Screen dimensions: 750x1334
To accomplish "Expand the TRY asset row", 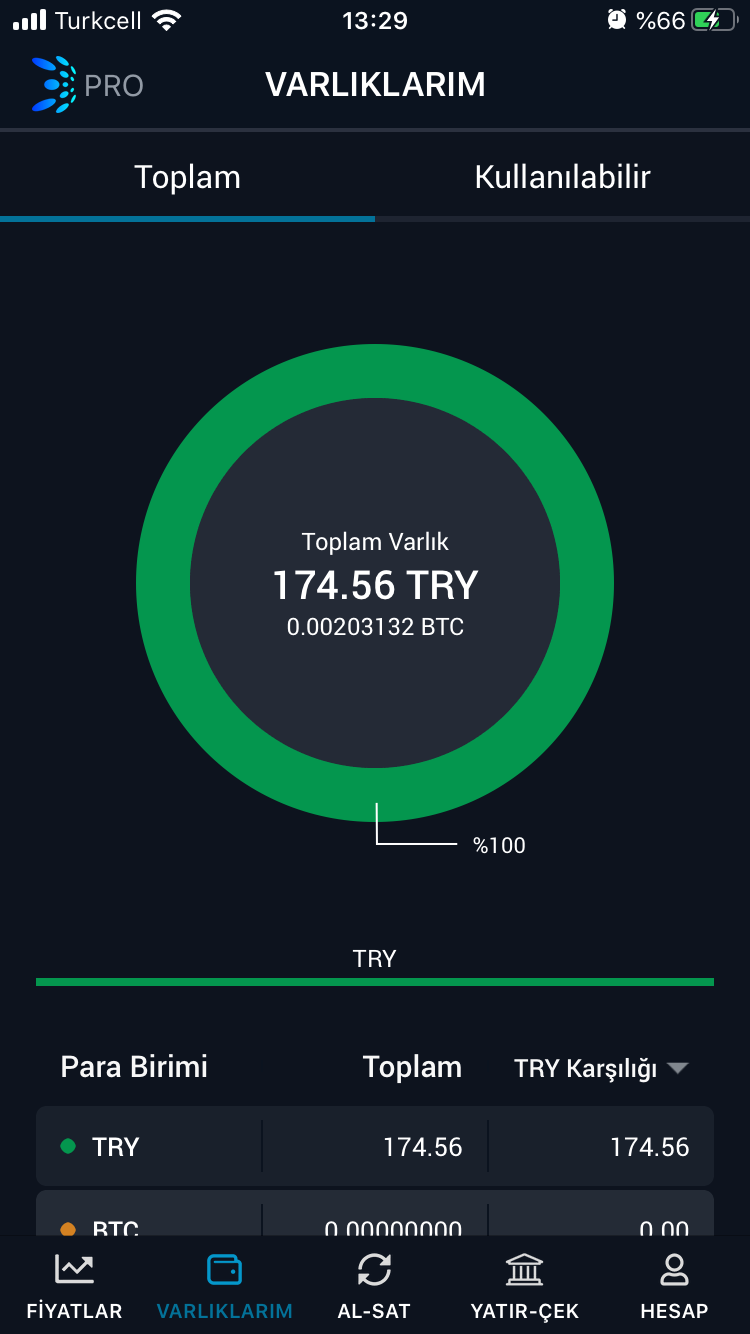I will (x=374, y=1146).
